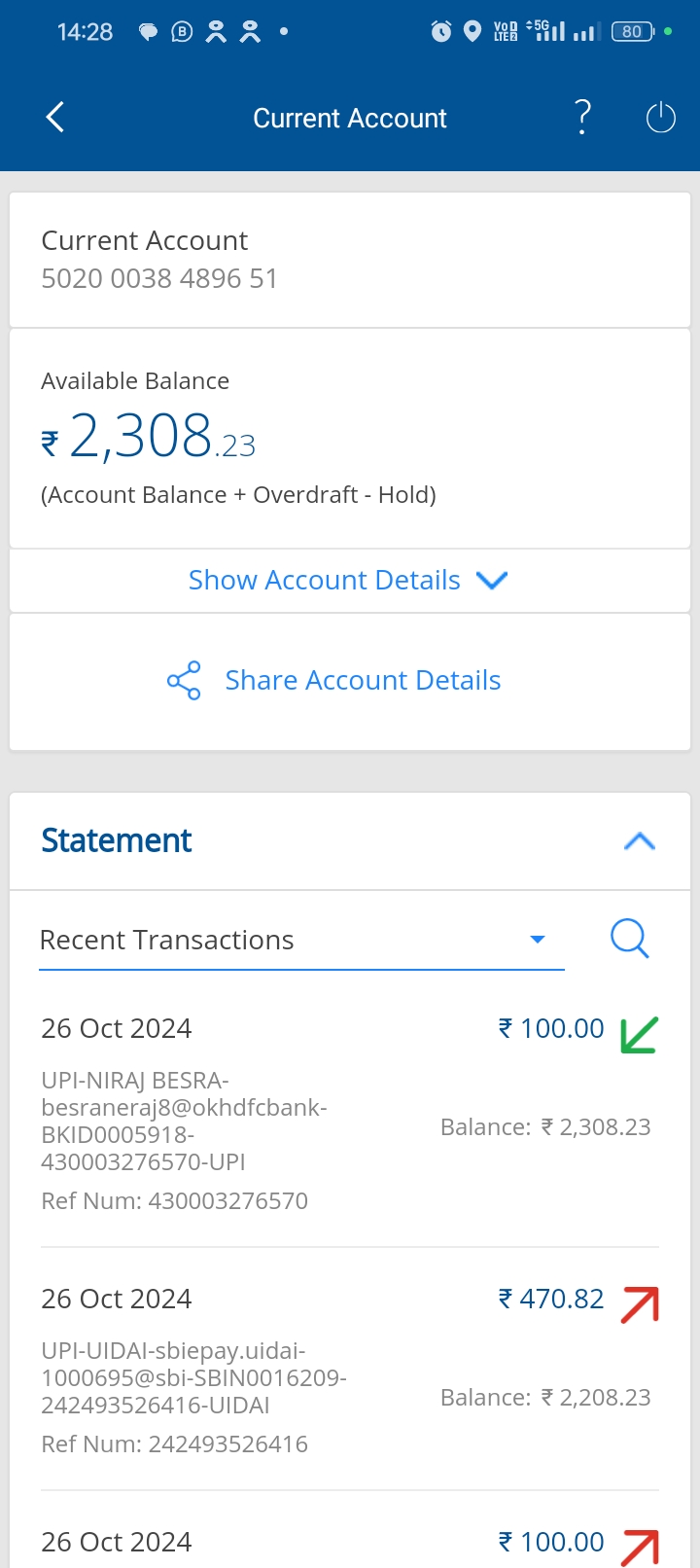Open the help question mark icon
Screen dimensions: 700x1568
582,118
